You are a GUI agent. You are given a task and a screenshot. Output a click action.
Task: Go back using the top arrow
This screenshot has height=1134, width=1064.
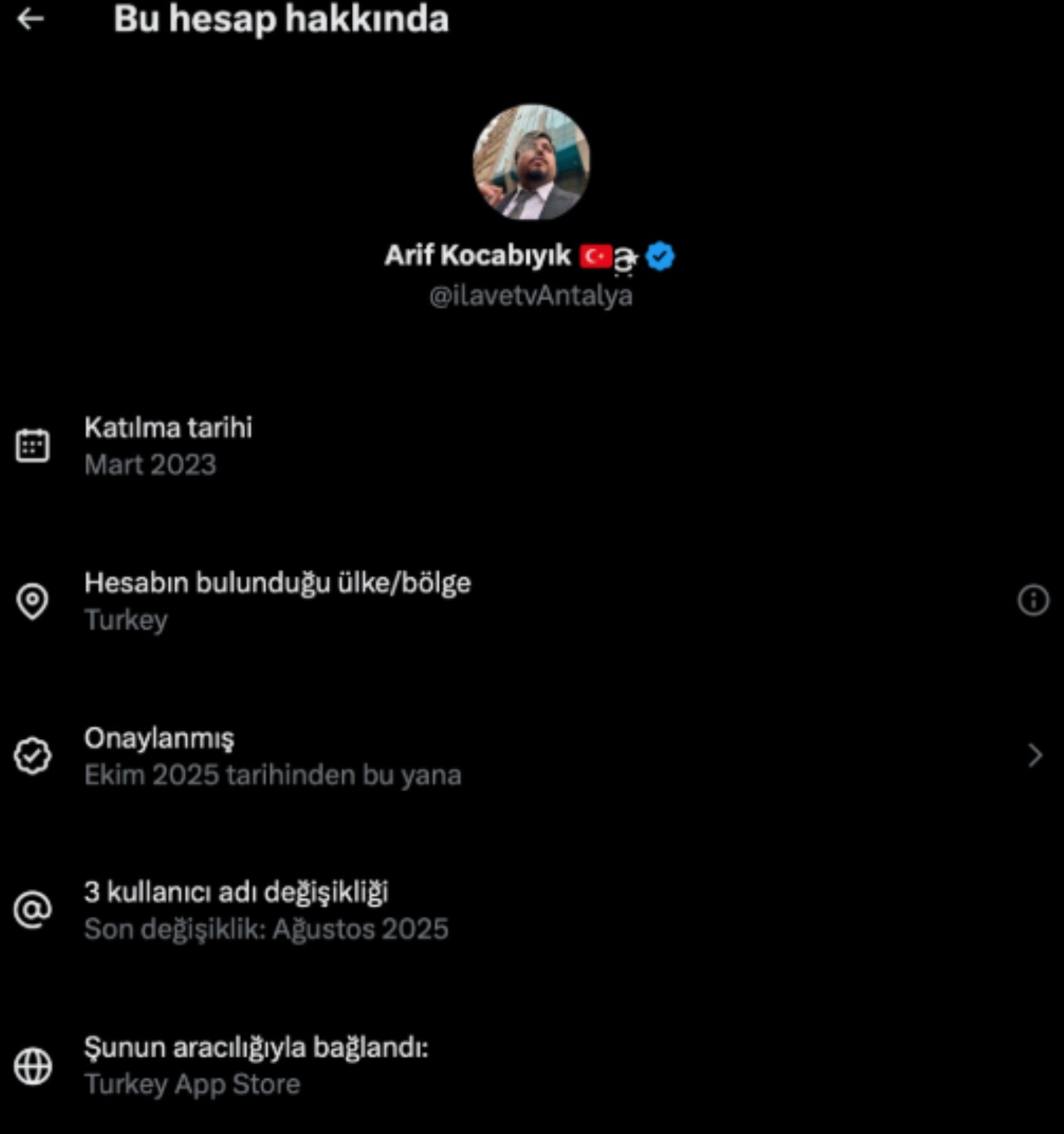[x=30, y=19]
